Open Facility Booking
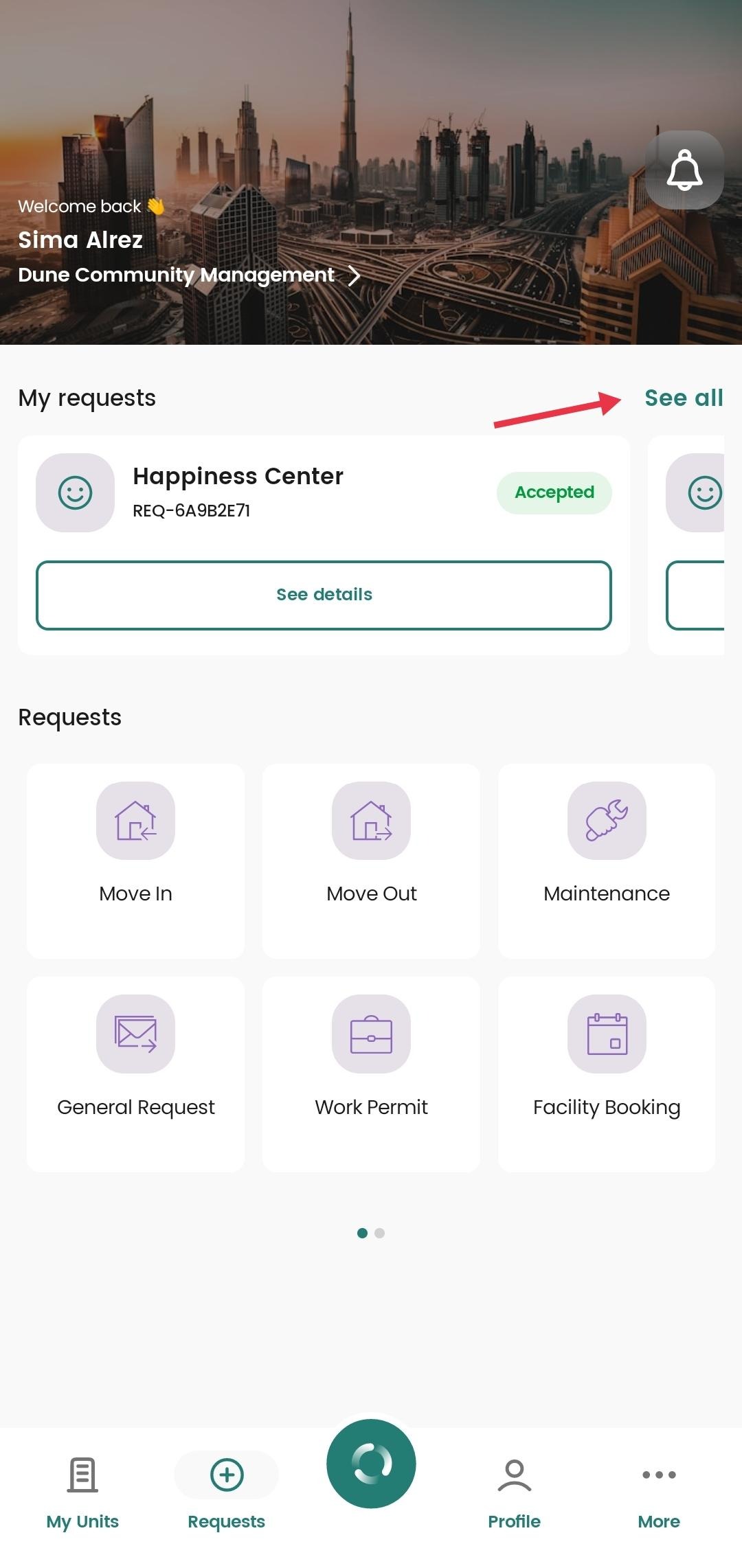Image resolution: width=742 pixels, height=1568 pixels. [607, 1073]
